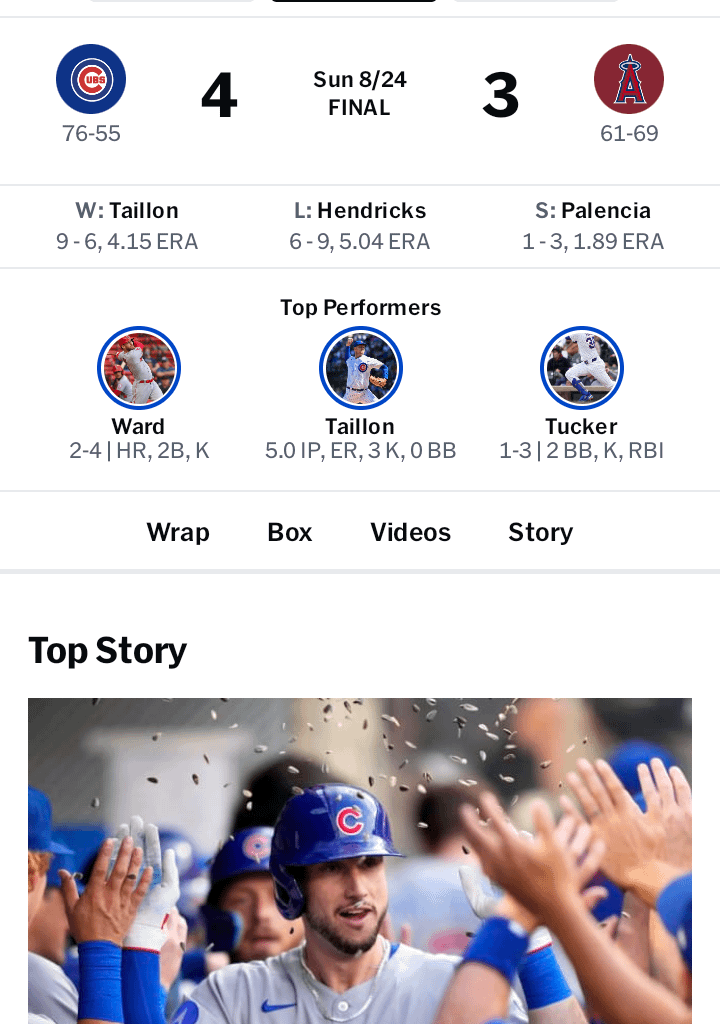Screen dimensions: 720x1024
Task: Open Ward's top performer profile
Action: [x=139, y=368]
